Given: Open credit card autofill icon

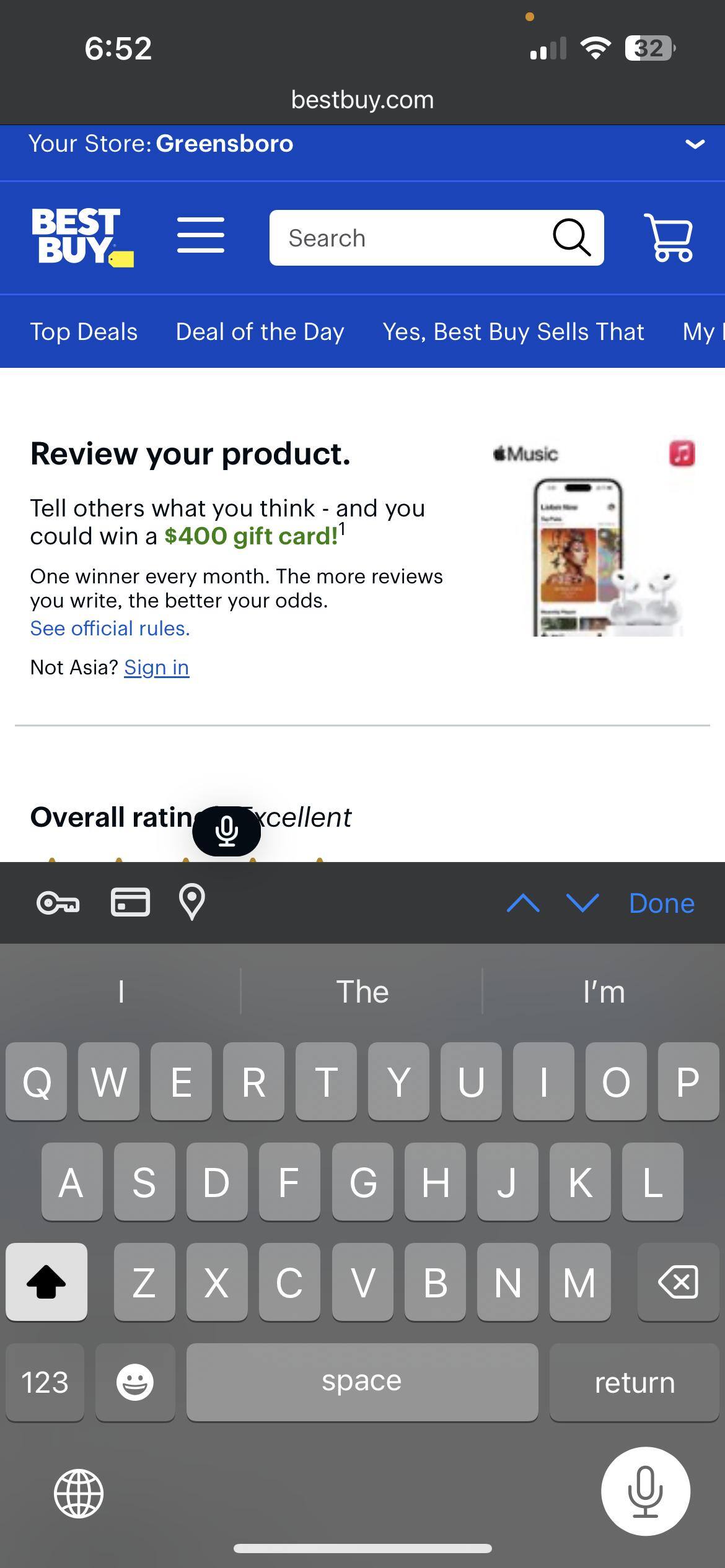Looking at the screenshot, I should pos(130,903).
